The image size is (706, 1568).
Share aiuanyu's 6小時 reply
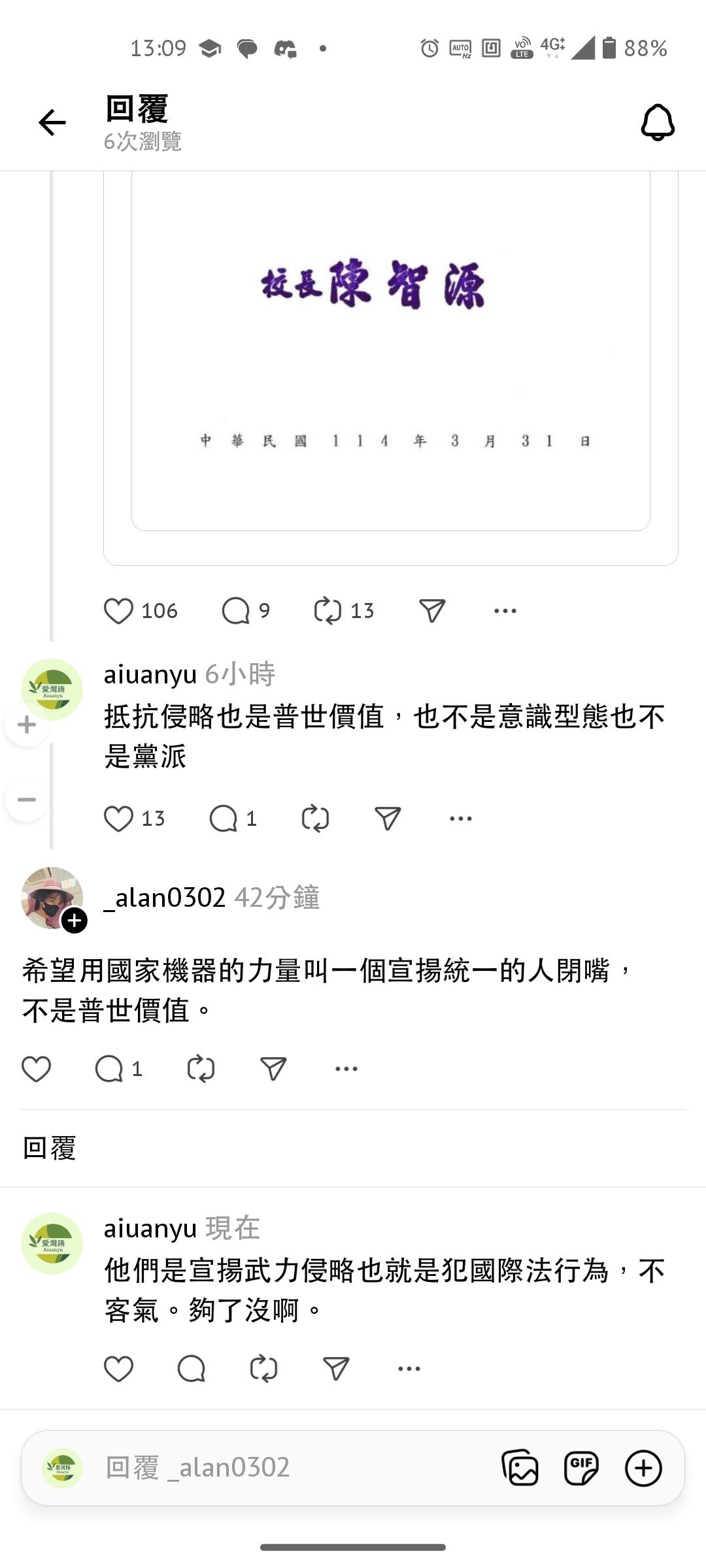tap(388, 819)
